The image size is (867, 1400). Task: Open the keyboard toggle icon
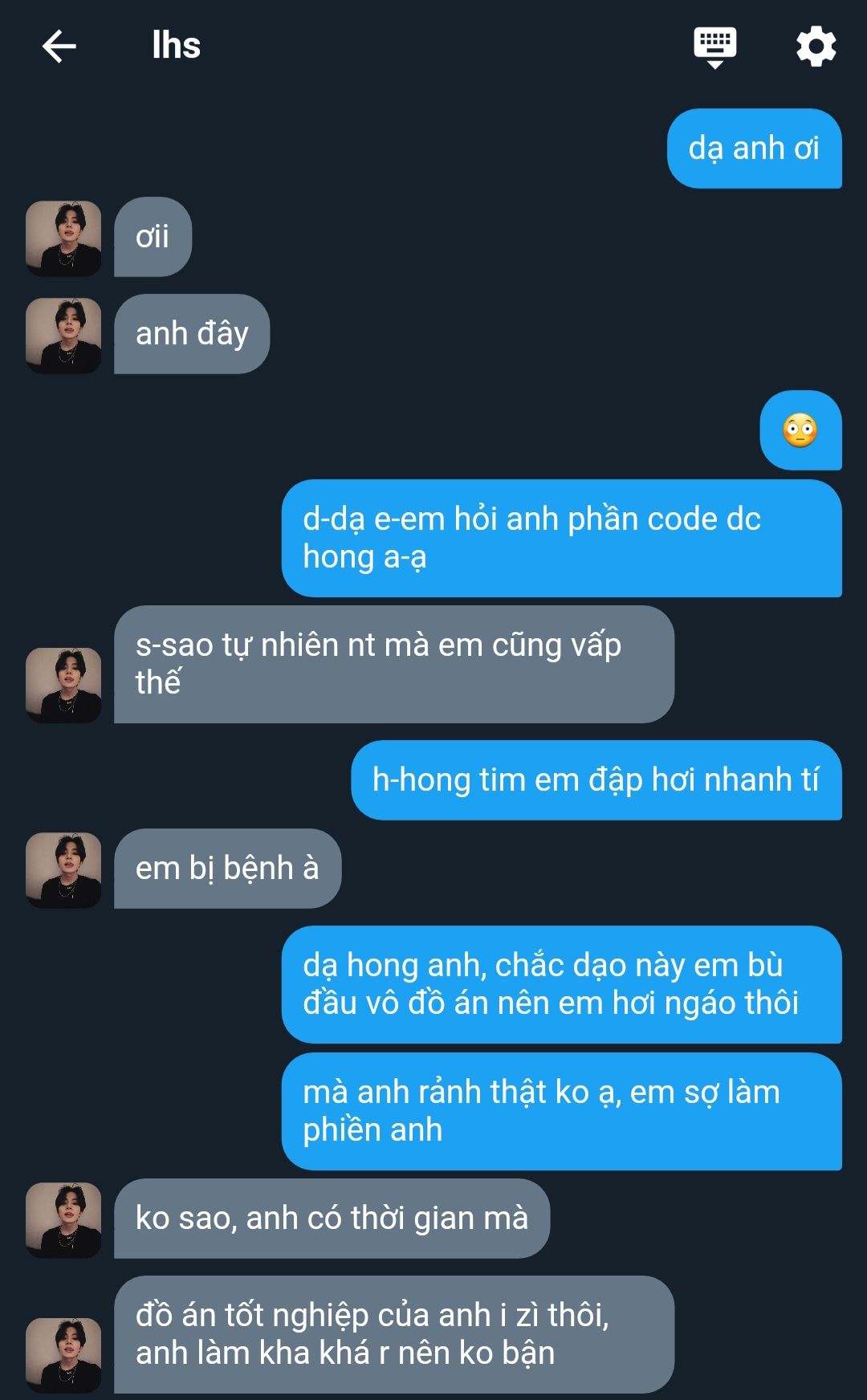click(714, 47)
